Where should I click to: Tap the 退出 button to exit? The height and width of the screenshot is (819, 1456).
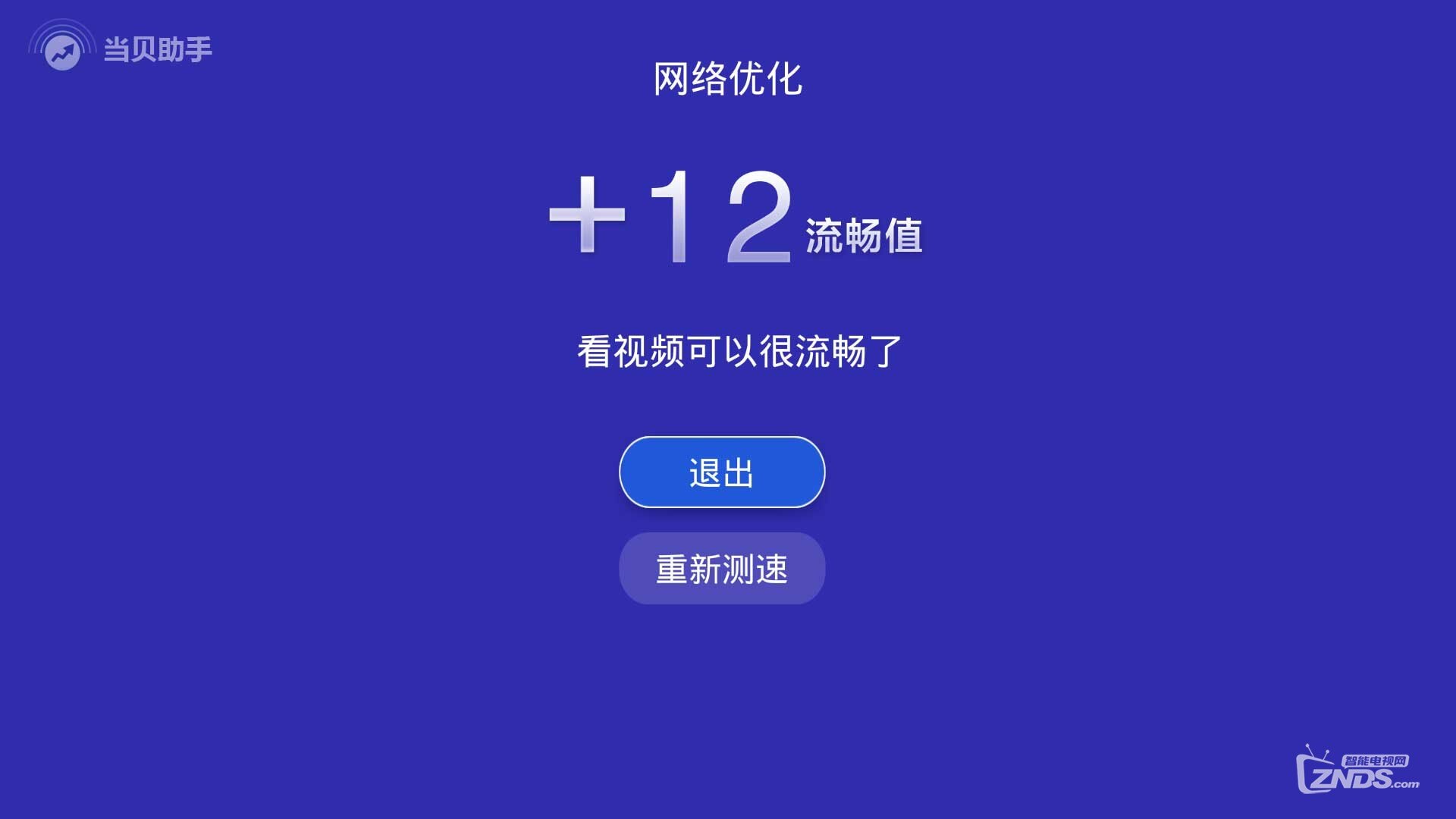point(721,472)
